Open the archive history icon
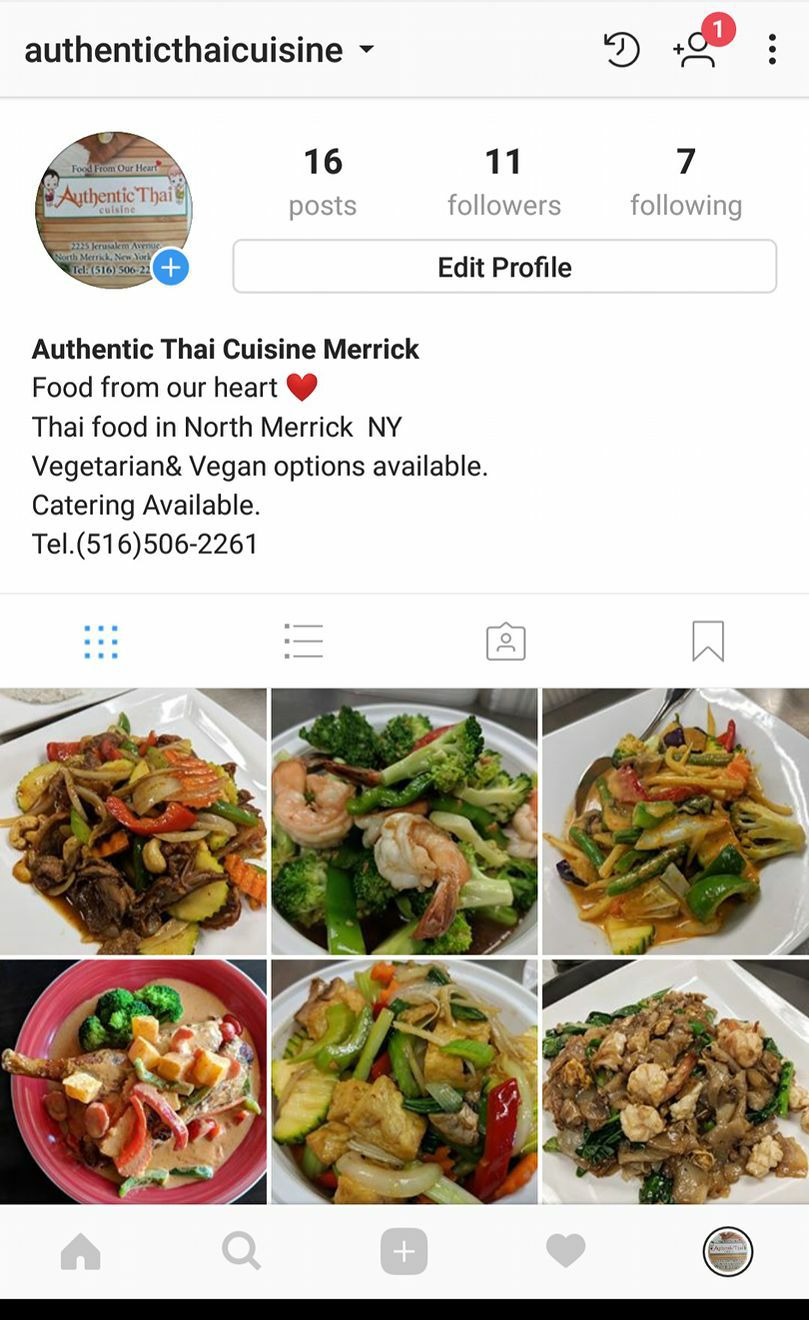809x1320 pixels. (x=621, y=49)
